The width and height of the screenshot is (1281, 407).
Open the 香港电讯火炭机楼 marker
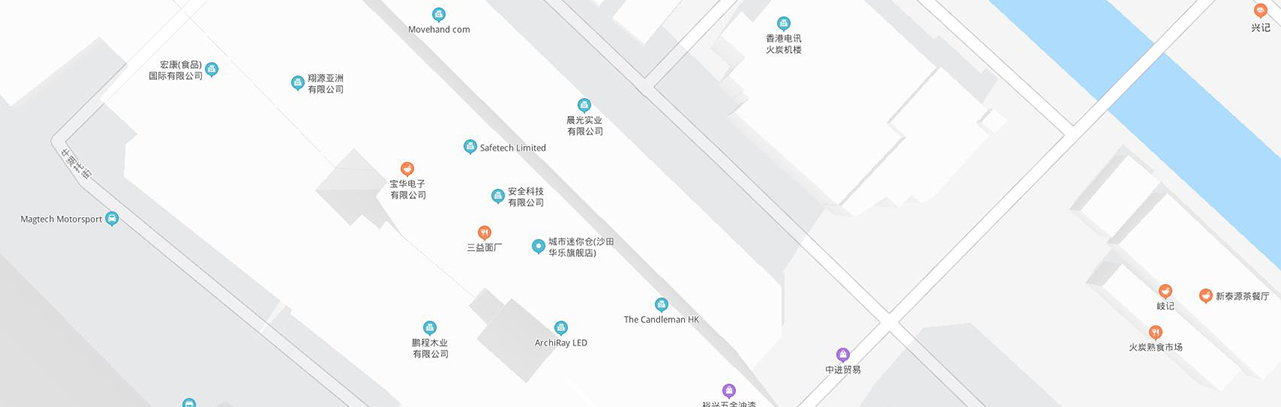[x=784, y=23]
